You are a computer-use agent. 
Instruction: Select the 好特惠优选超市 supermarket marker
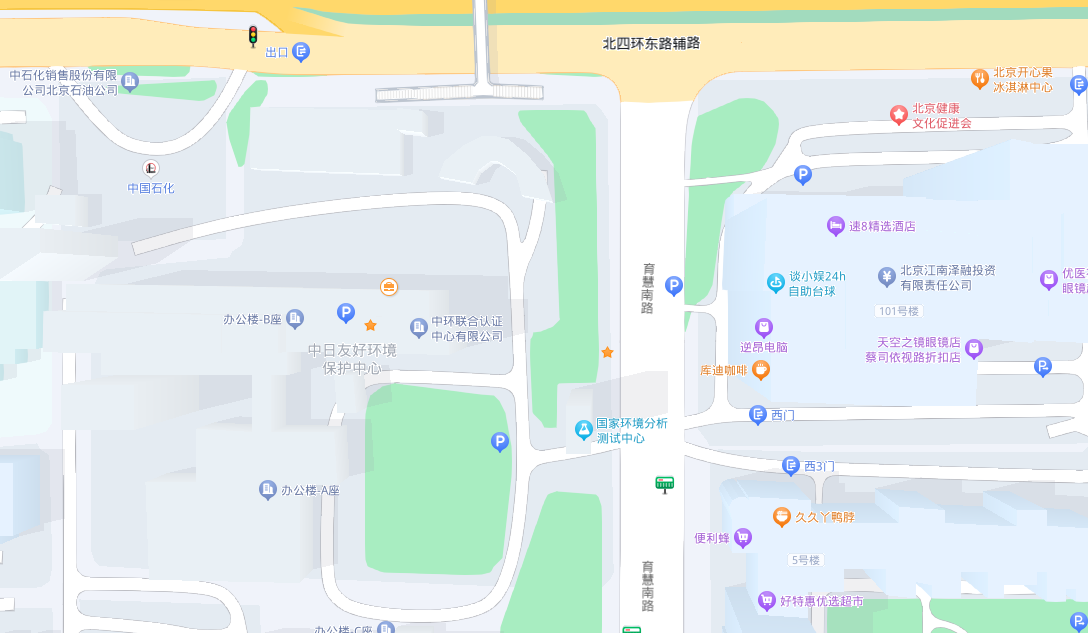click(x=767, y=601)
